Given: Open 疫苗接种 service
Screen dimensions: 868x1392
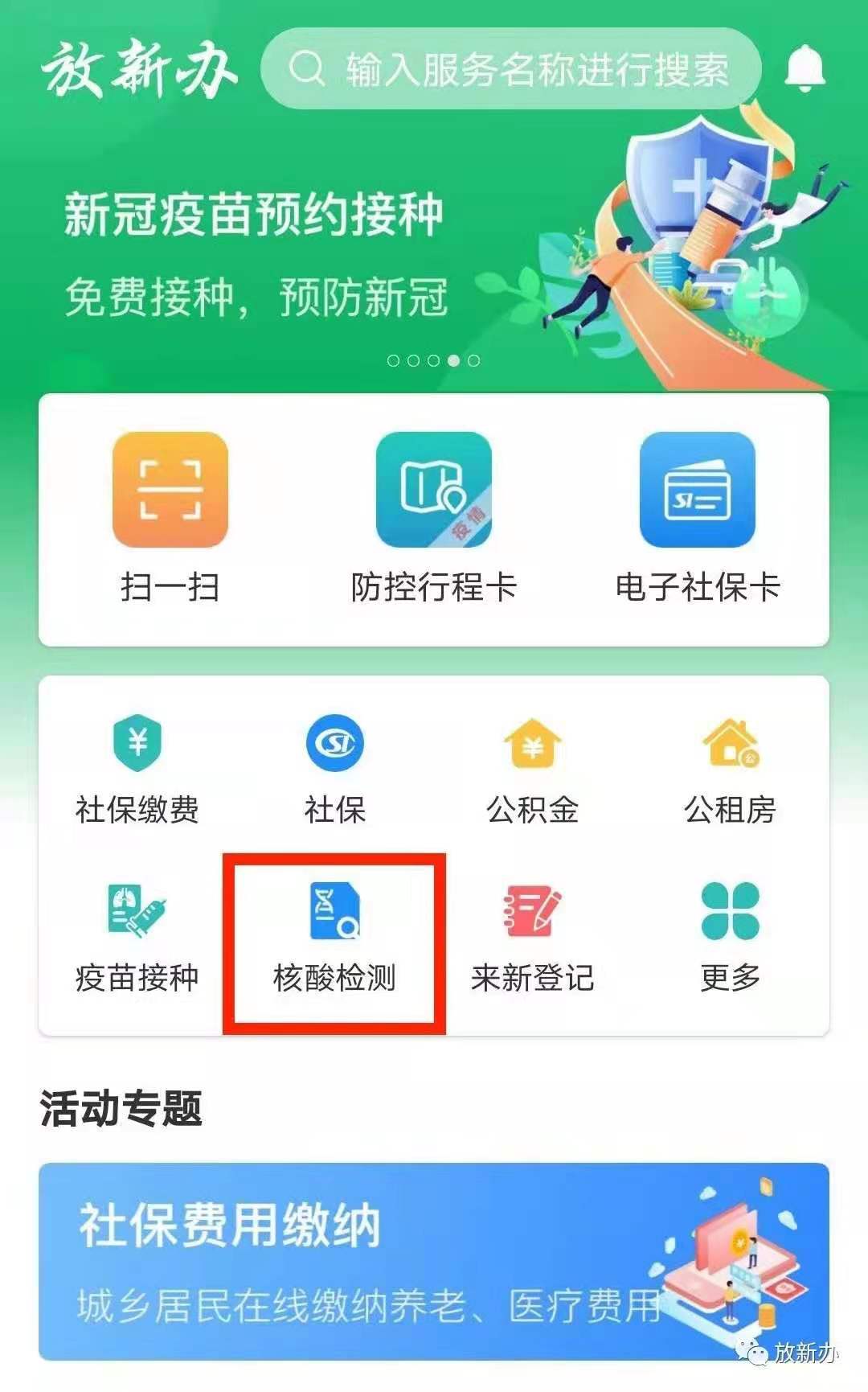Looking at the screenshot, I should pyautogui.click(x=137, y=939).
